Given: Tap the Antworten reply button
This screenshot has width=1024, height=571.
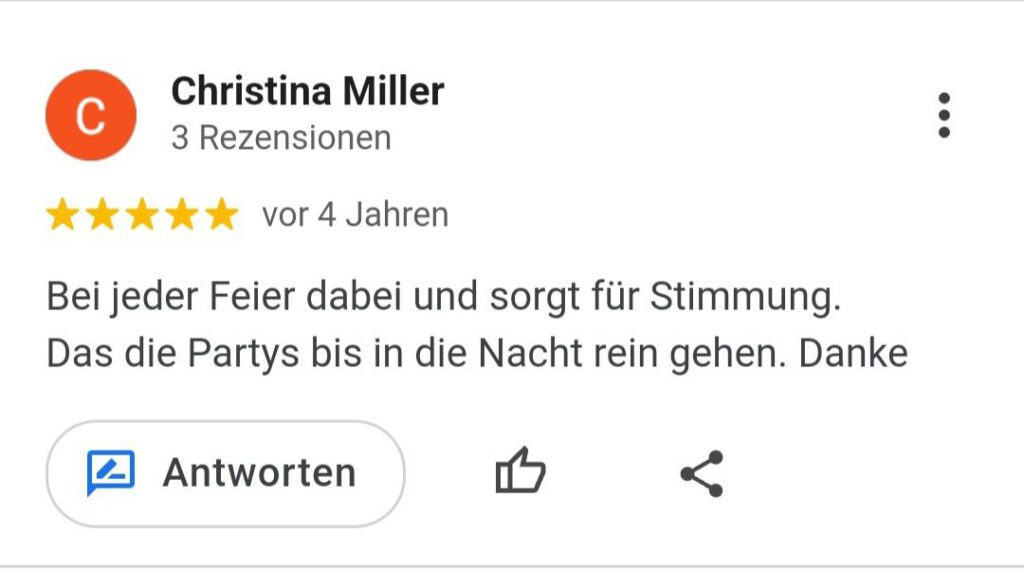Looking at the screenshot, I should (x=226, y=473).
